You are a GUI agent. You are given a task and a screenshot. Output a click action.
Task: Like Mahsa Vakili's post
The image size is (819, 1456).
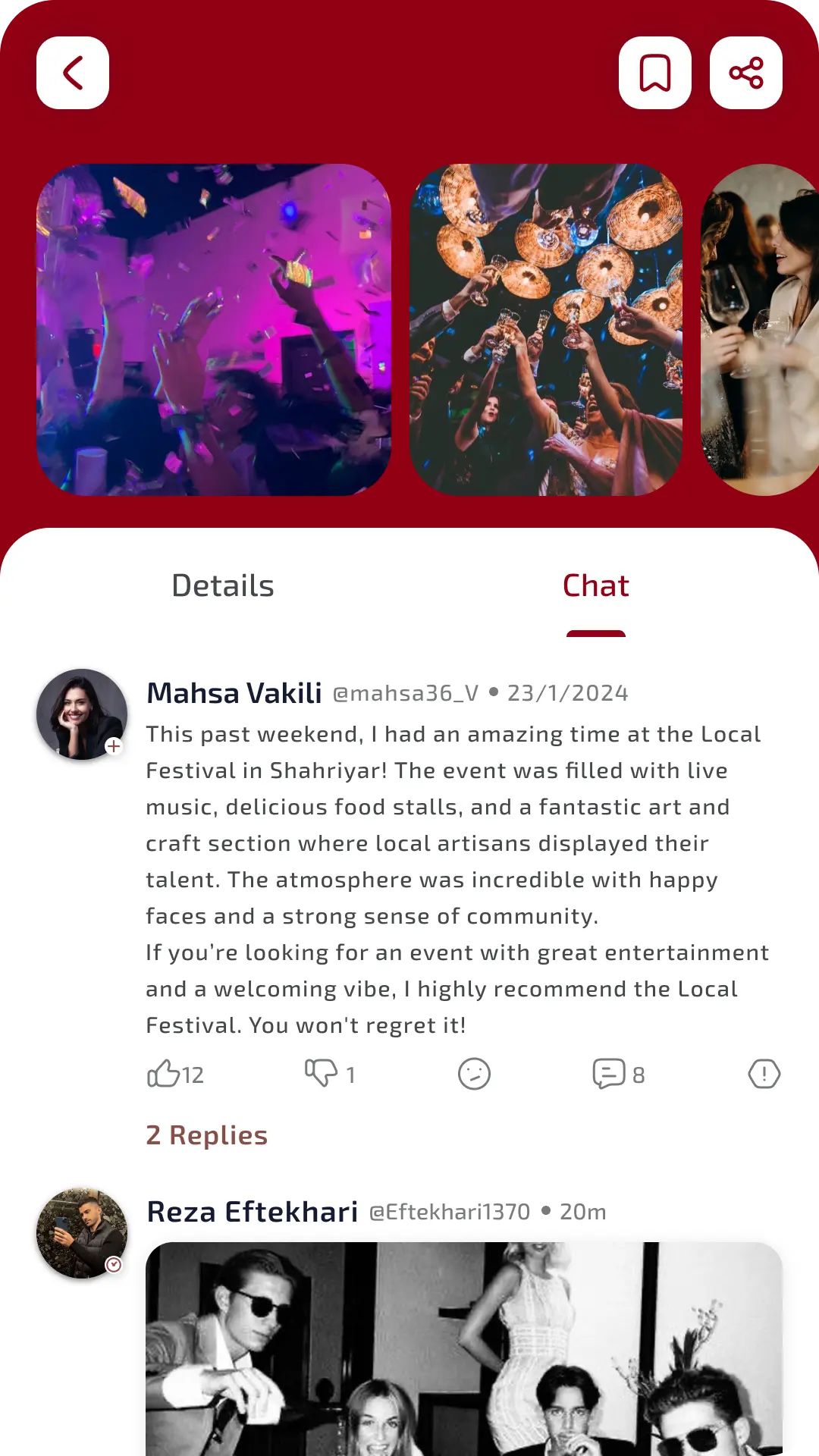click(164, 1074)
